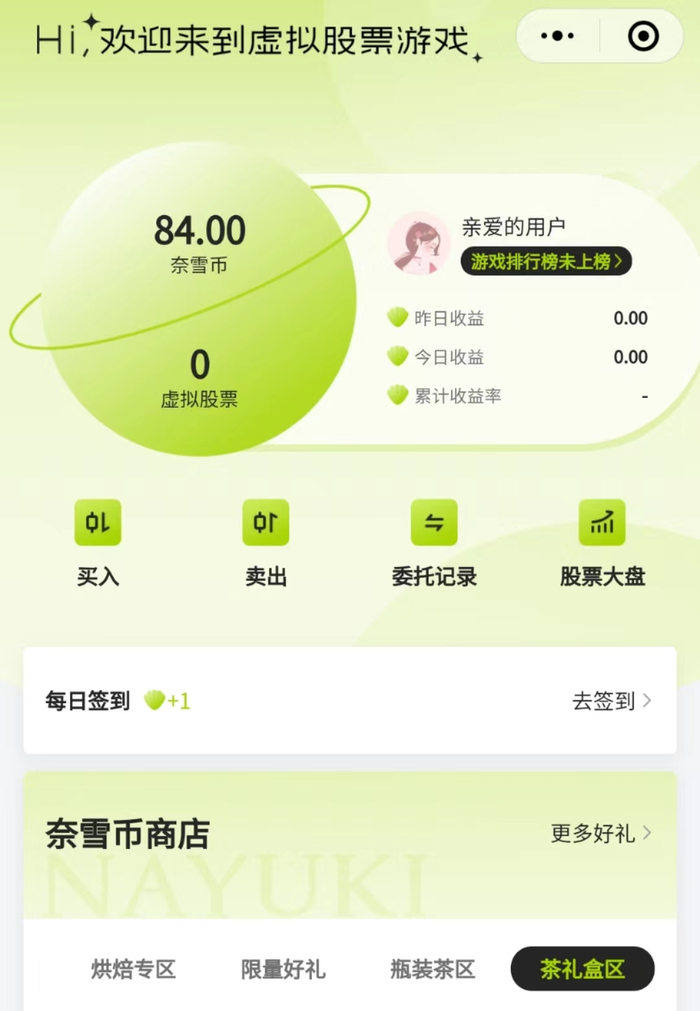The width and height of the screenshot is (700, 1011).
Task: Open the mini program more-options menu
Action: pos(557,36)
